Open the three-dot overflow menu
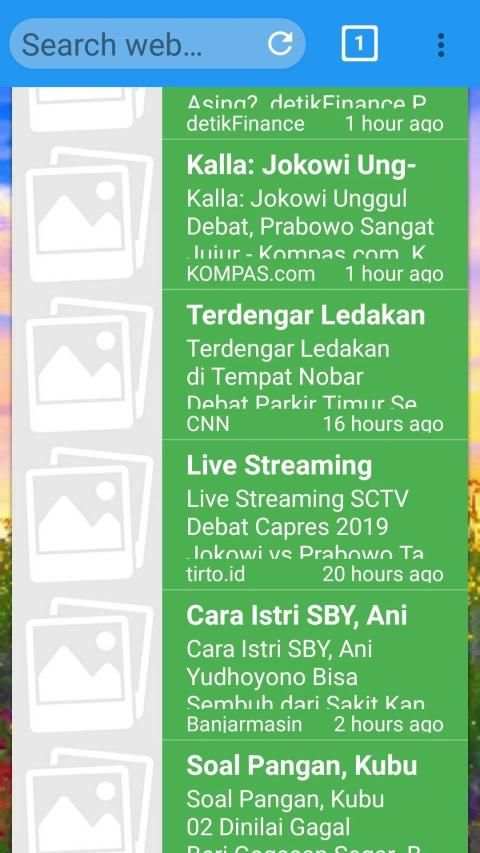Screen dimensions: 480x853 pyautogui.click(x=441, y=45)
